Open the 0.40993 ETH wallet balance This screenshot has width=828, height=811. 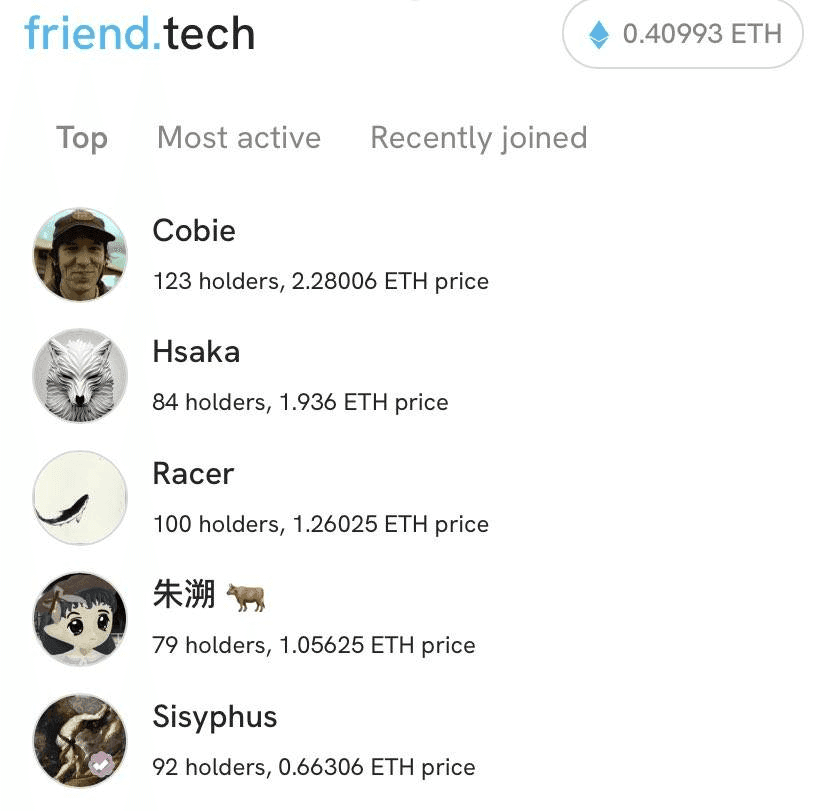pos(683,34)
